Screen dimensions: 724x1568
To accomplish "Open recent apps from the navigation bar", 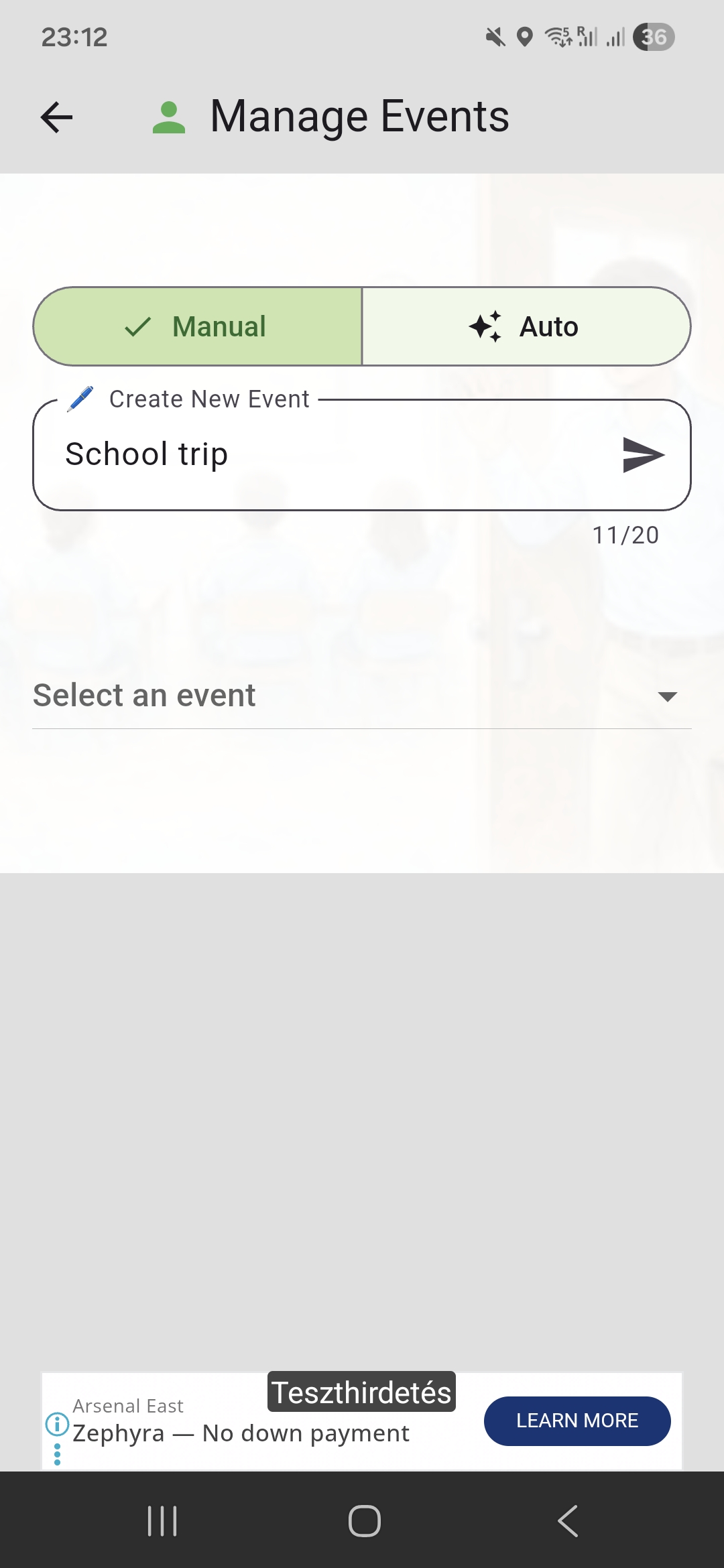I will pyautogui.click(x=161, y=1520).
